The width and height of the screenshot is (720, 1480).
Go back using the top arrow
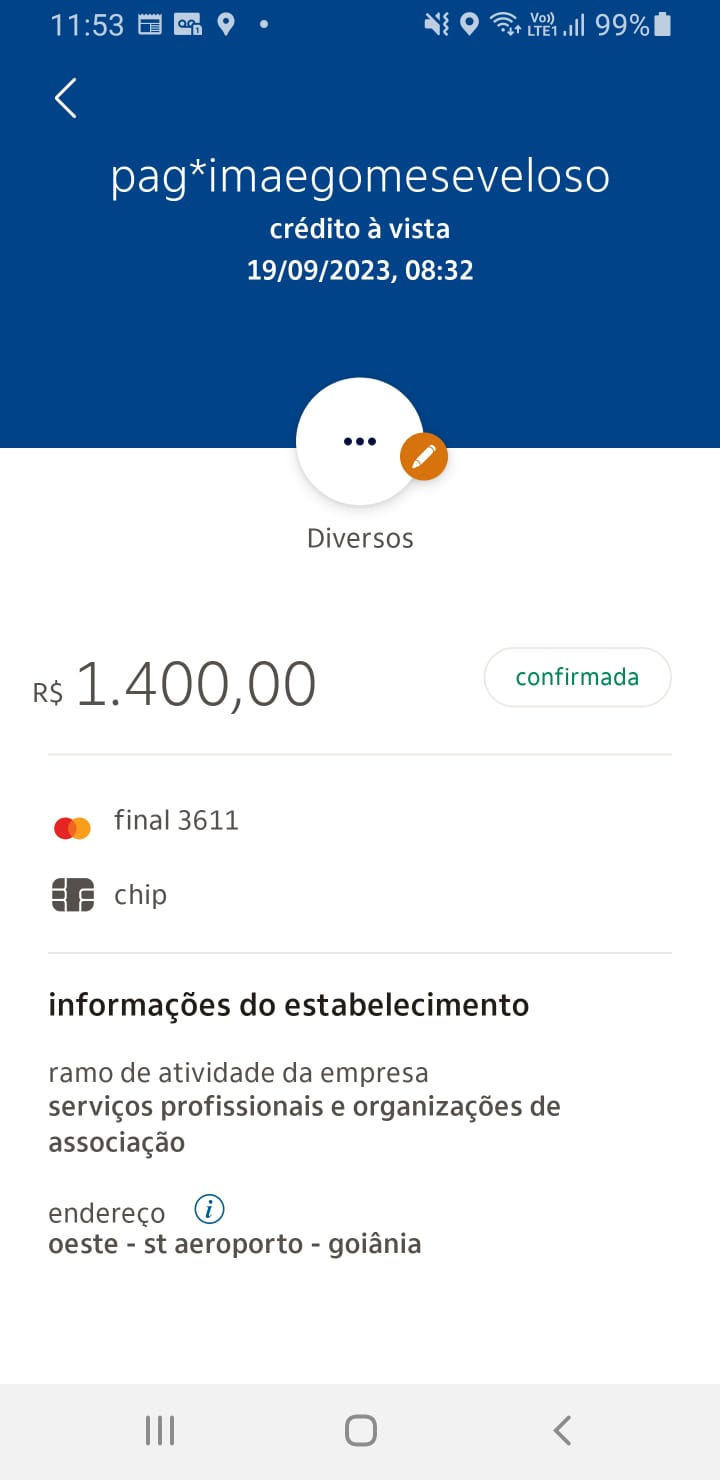pos(66,98)
